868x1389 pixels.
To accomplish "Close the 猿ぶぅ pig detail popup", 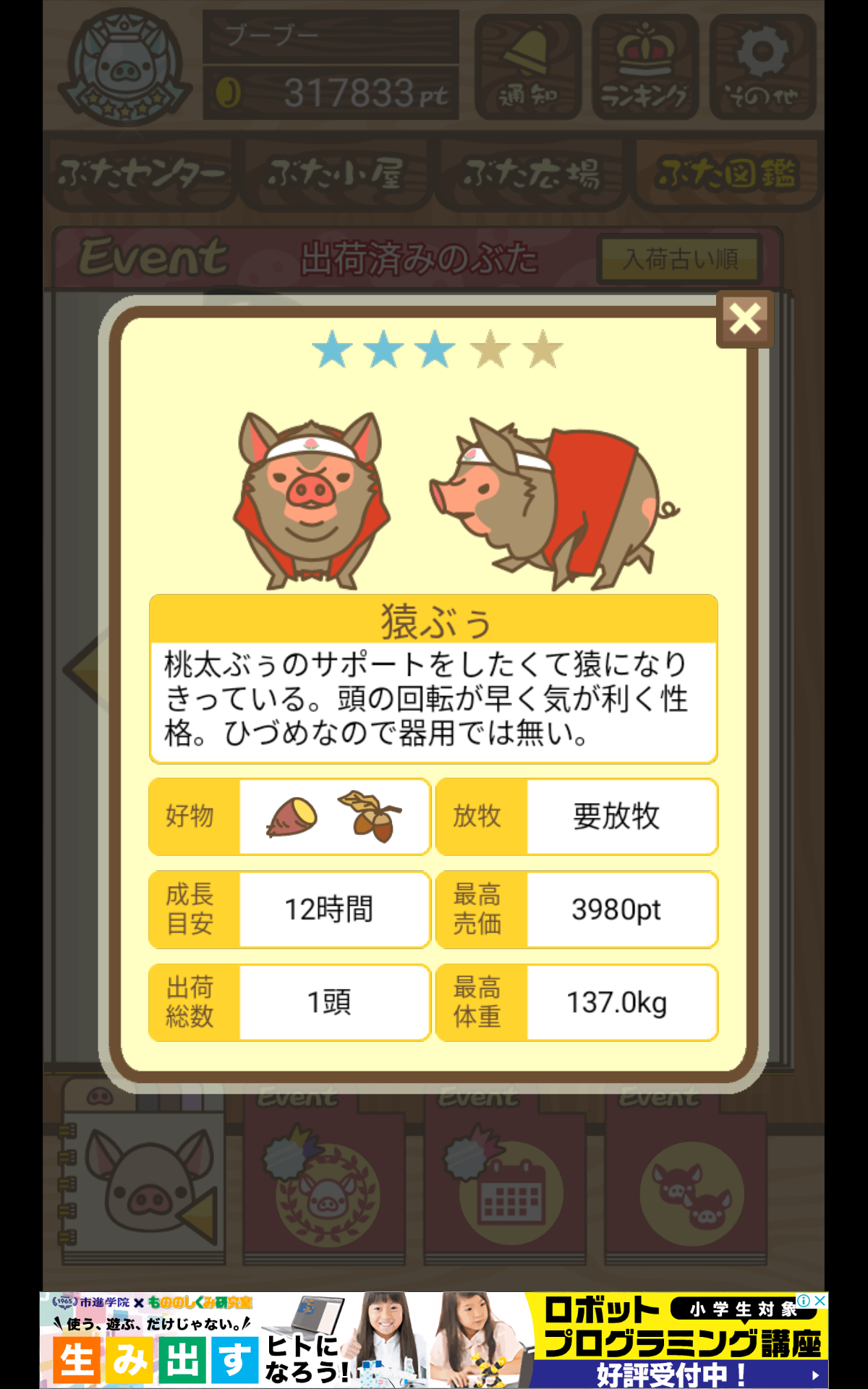I will pos(744,319).
